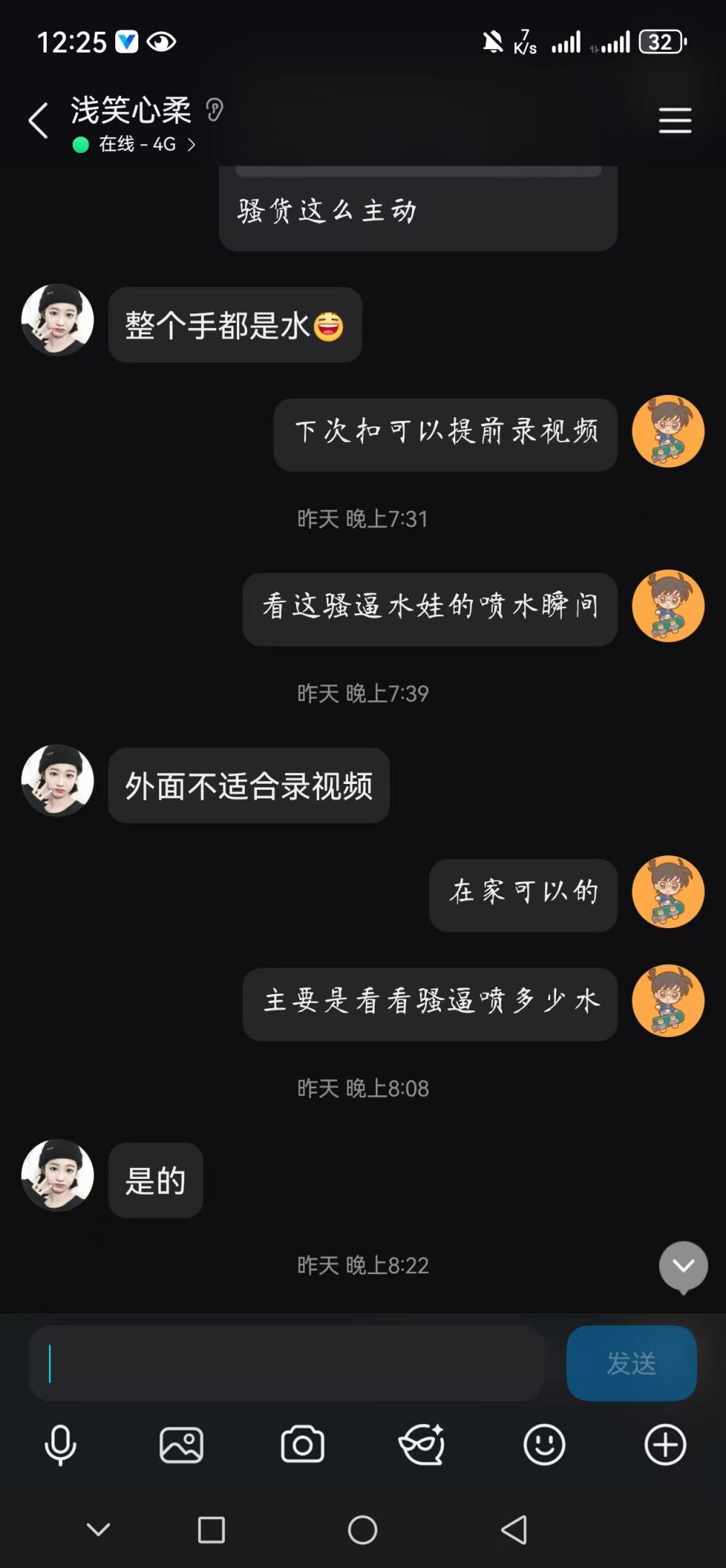Record a voice message with the microphone

tap(60, 1445)
